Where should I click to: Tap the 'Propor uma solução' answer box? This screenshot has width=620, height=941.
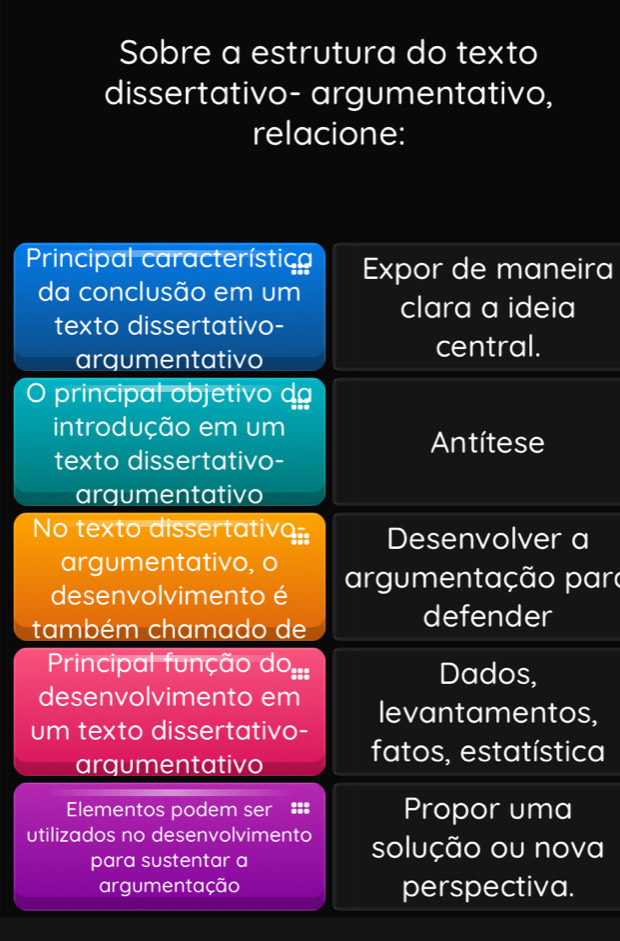coord(476,846)
